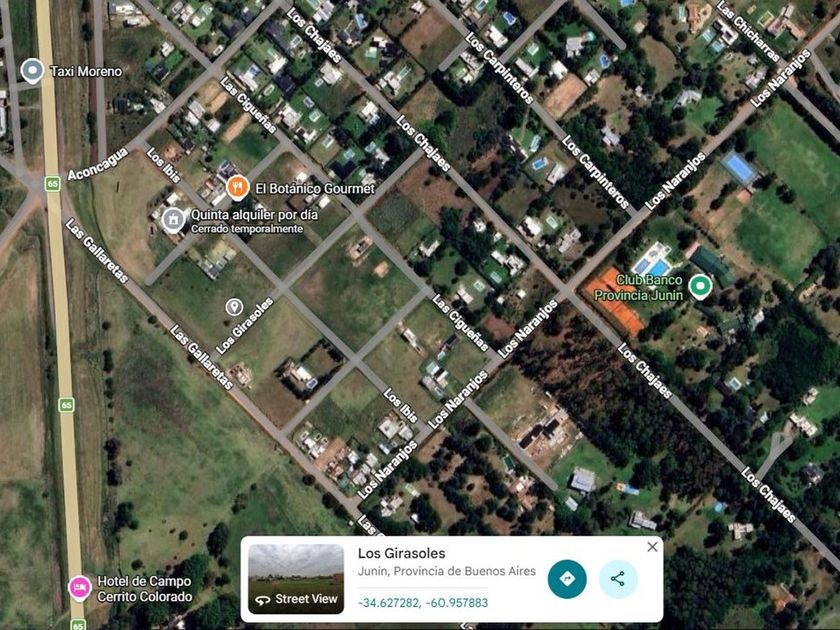Close the Los Girasoles info card
This screenshot has width=840, height=630.
click(652, 547)
